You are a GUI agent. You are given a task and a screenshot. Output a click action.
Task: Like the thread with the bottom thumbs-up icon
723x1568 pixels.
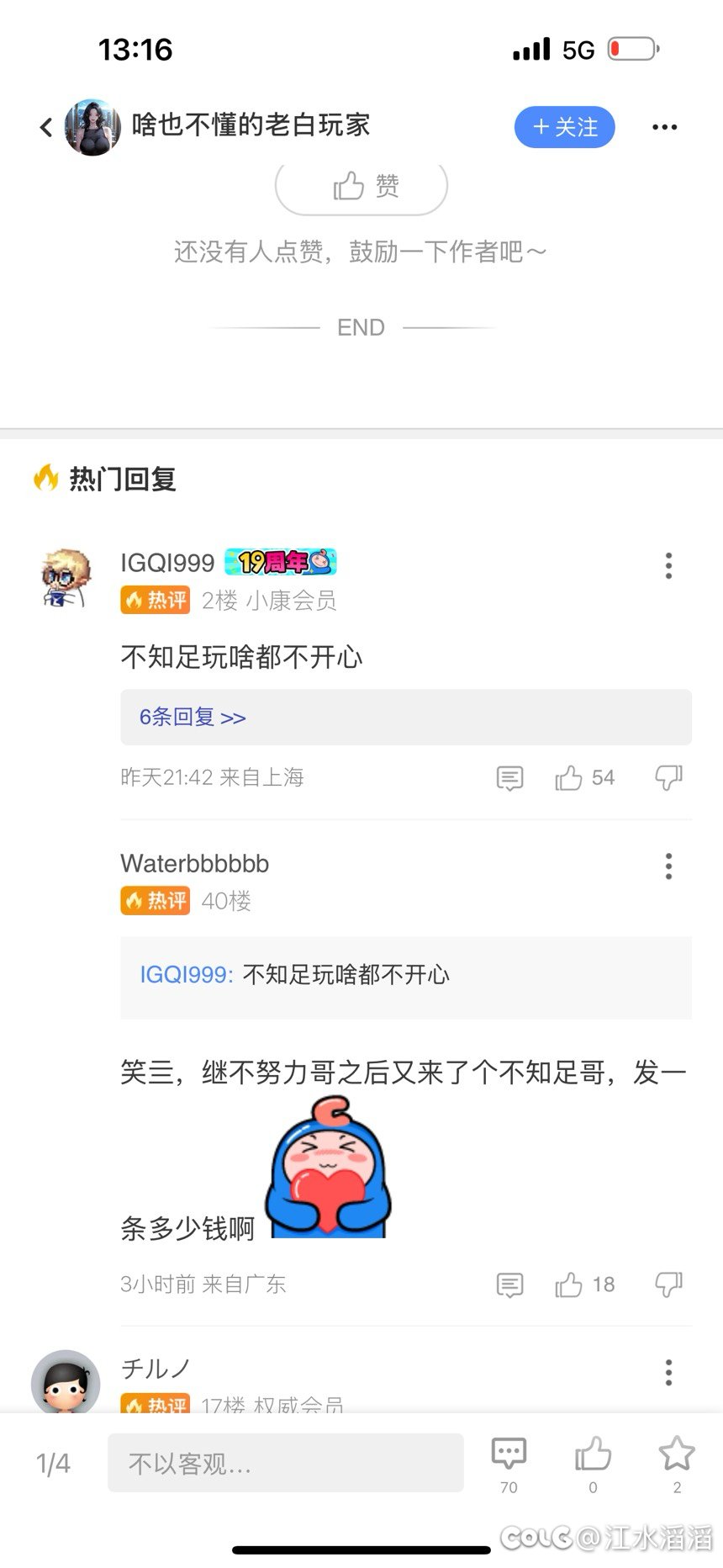coord(594,1454)
